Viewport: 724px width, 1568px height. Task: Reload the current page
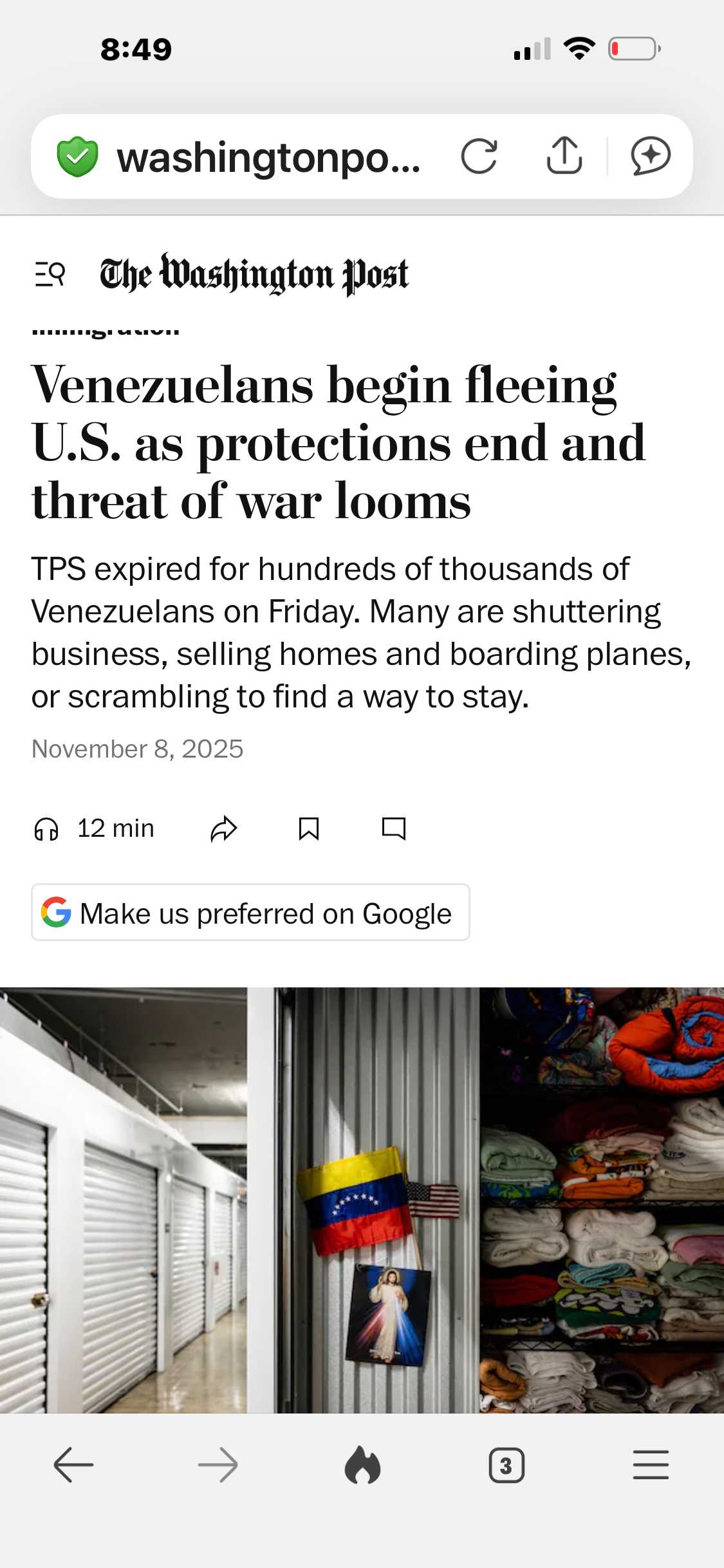(479, 156)
